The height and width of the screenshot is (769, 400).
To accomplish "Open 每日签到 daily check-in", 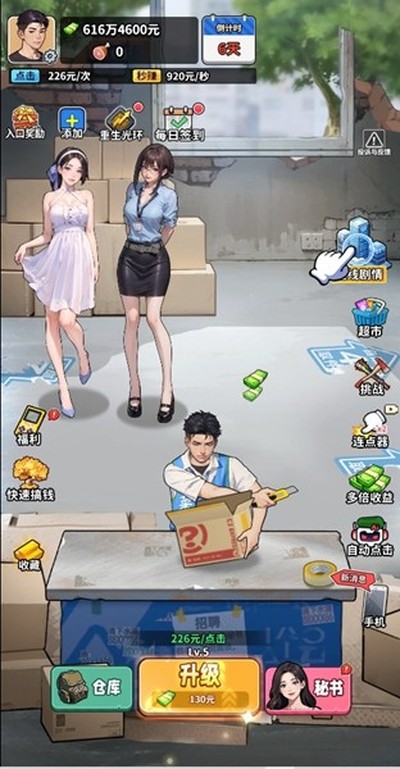I will pos(180,123).
